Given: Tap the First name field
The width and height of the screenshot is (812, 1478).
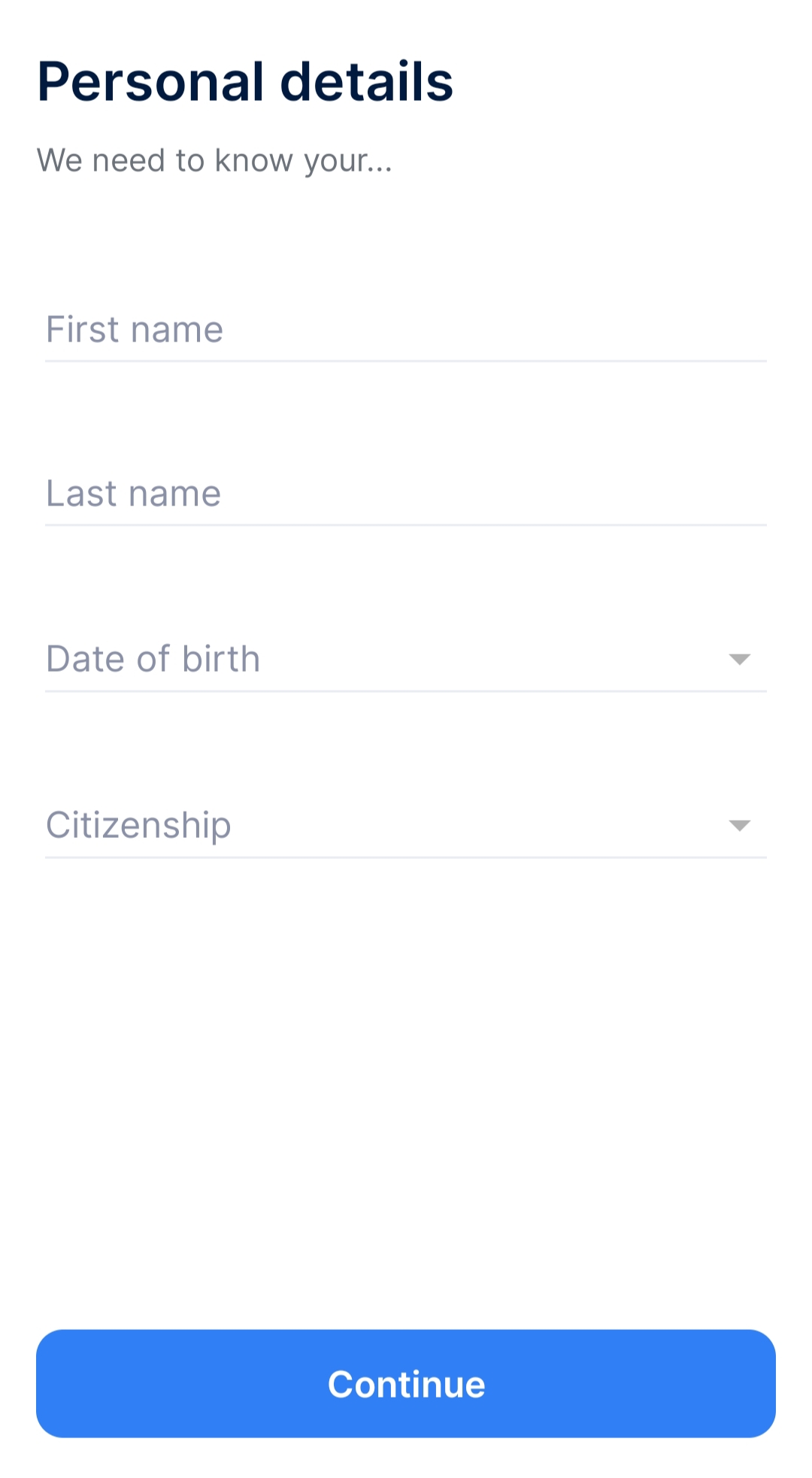Looking at the screenshot, I should [x=406, y=329].
